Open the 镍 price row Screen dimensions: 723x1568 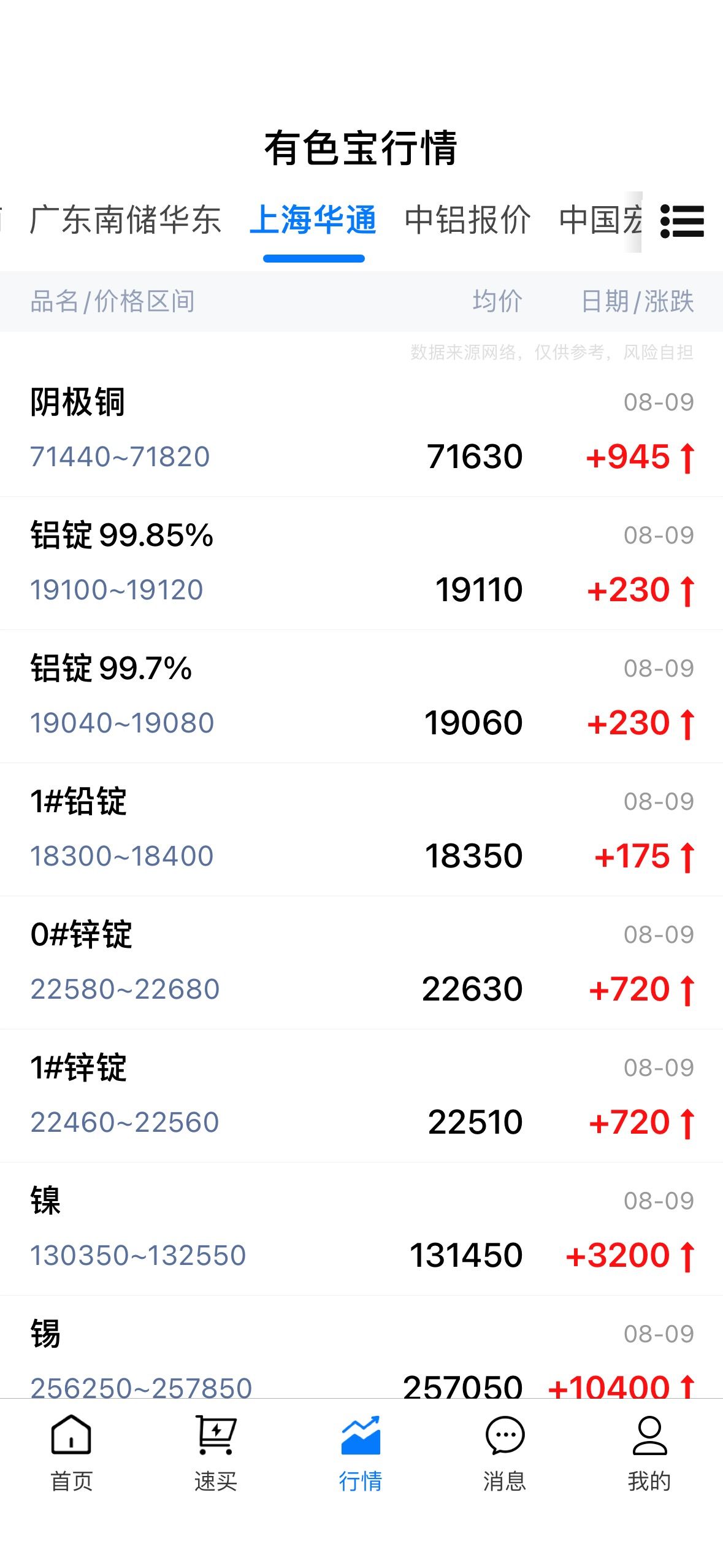point(361,1229)
